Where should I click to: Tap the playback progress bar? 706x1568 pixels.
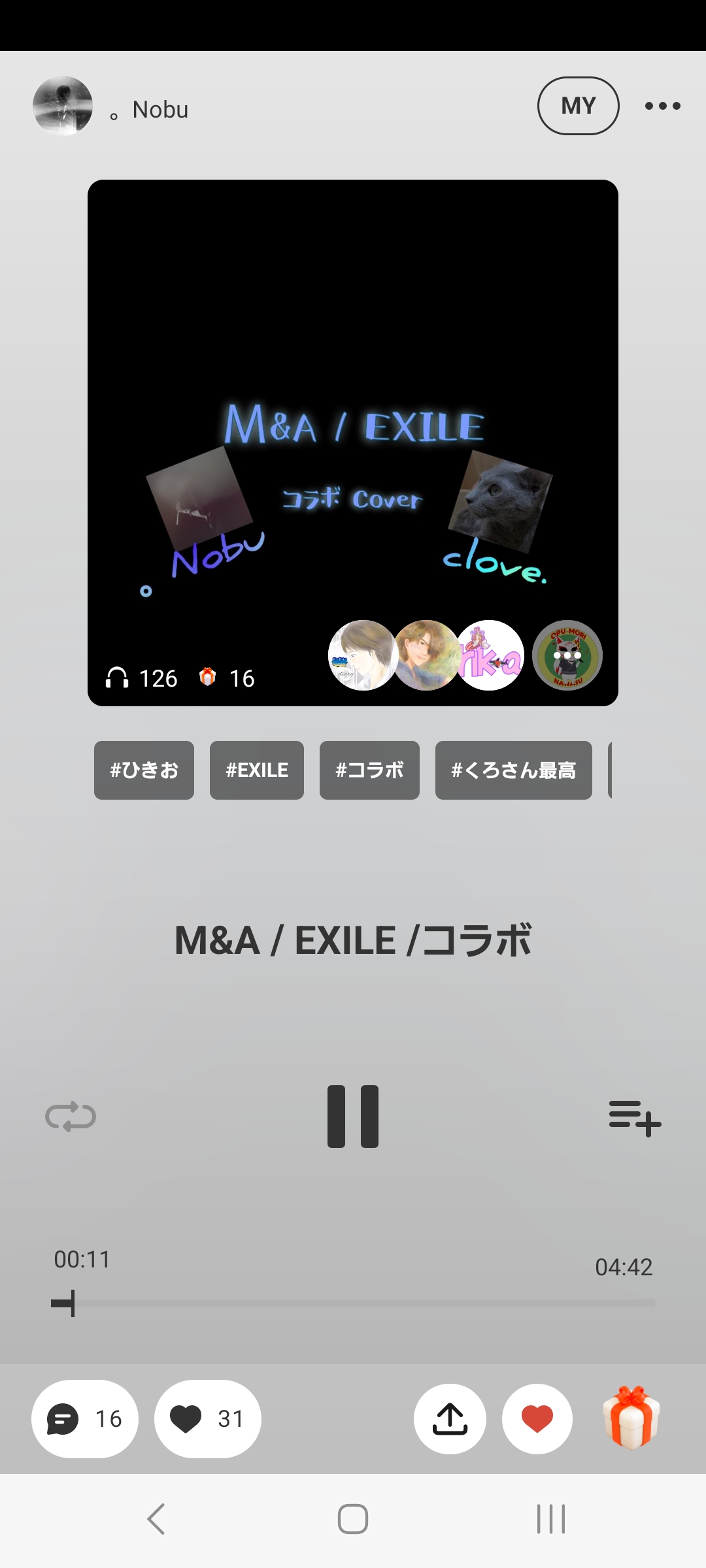click(353, 1303)
